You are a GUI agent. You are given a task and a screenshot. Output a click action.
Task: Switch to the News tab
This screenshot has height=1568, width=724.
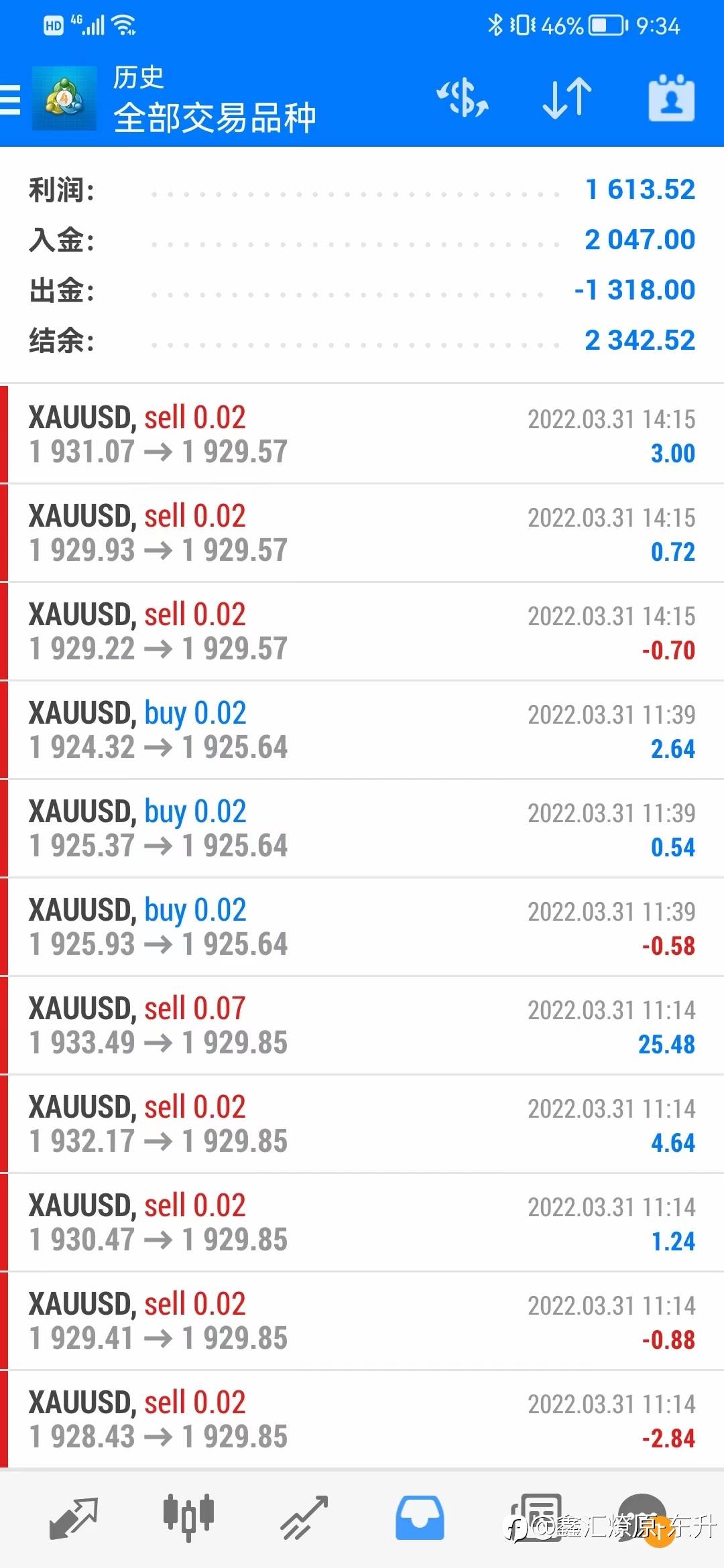coord(536,1518)
